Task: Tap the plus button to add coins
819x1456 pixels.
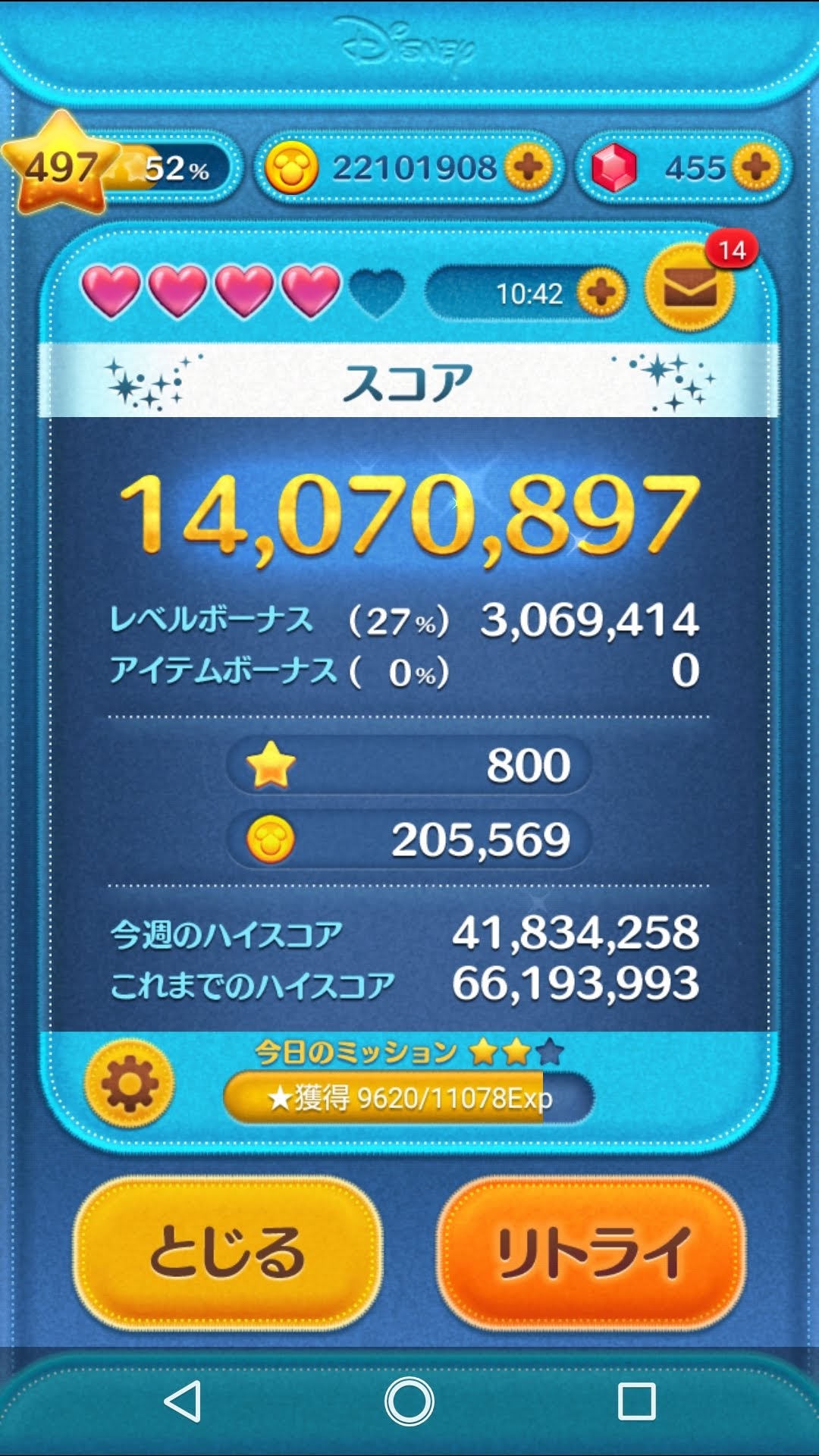Action: point(529,168)
